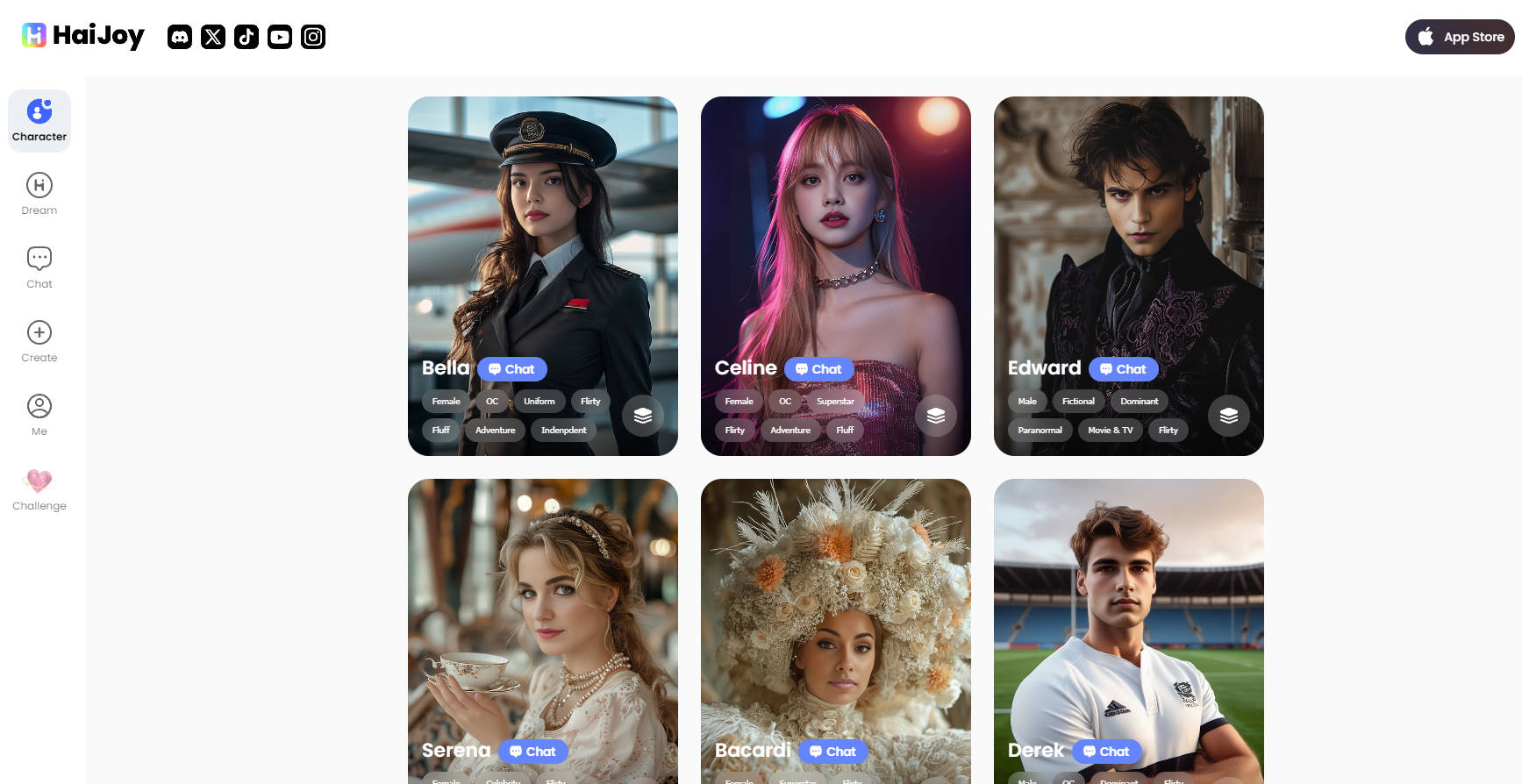Tap the App Store download button
The height and width of the screenshot is (784, 1522).
coord(1460,37)
